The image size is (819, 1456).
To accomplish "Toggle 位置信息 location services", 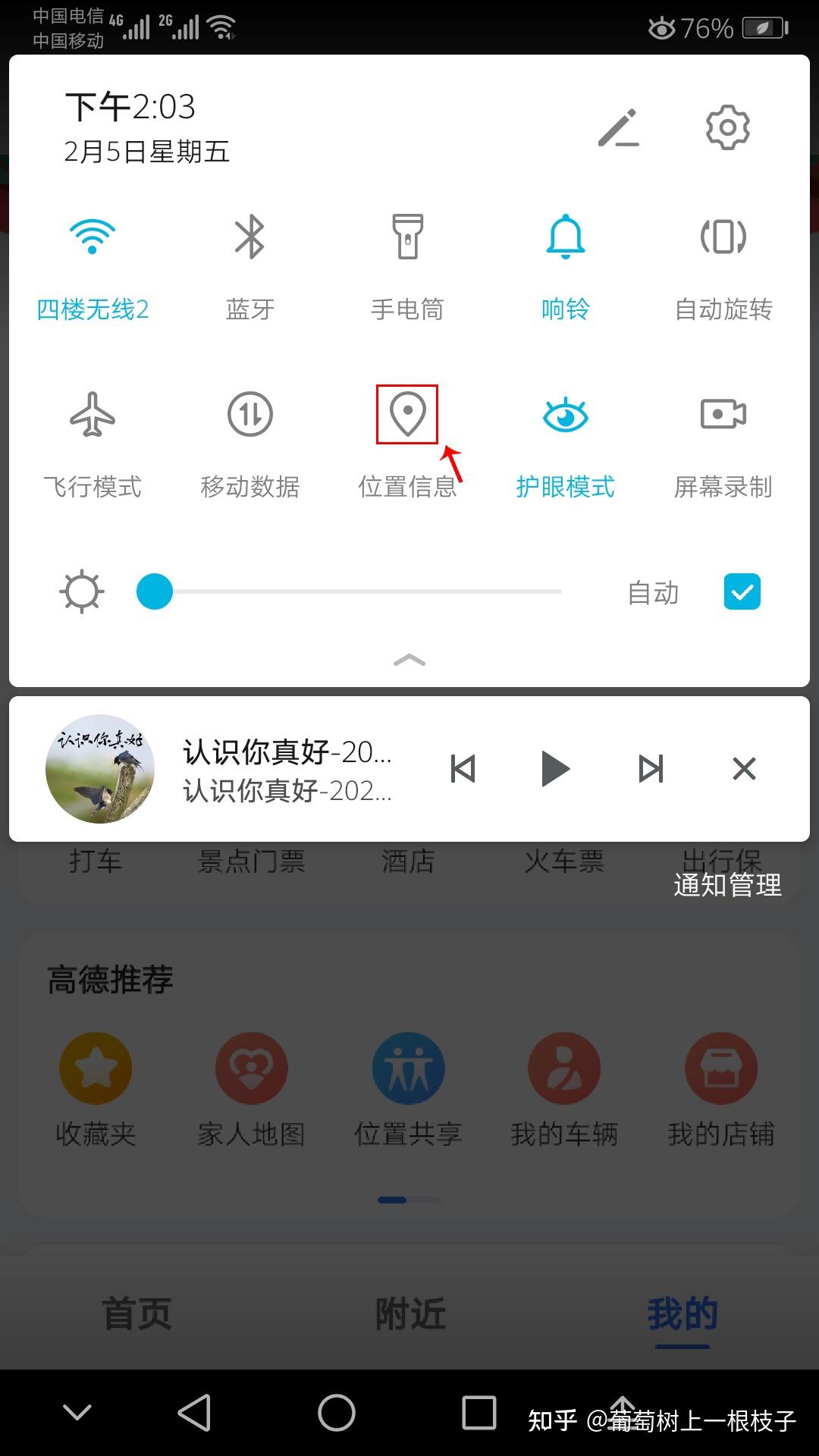I will pos(408,415).
